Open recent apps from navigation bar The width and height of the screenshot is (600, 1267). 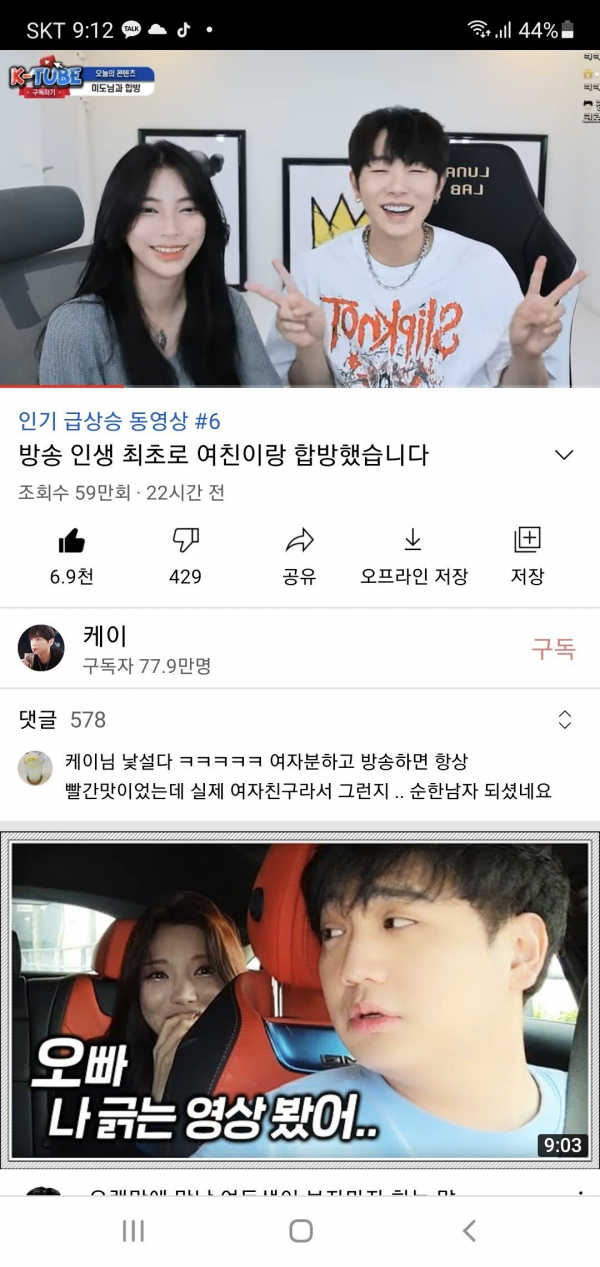(x=133, y=1231)
